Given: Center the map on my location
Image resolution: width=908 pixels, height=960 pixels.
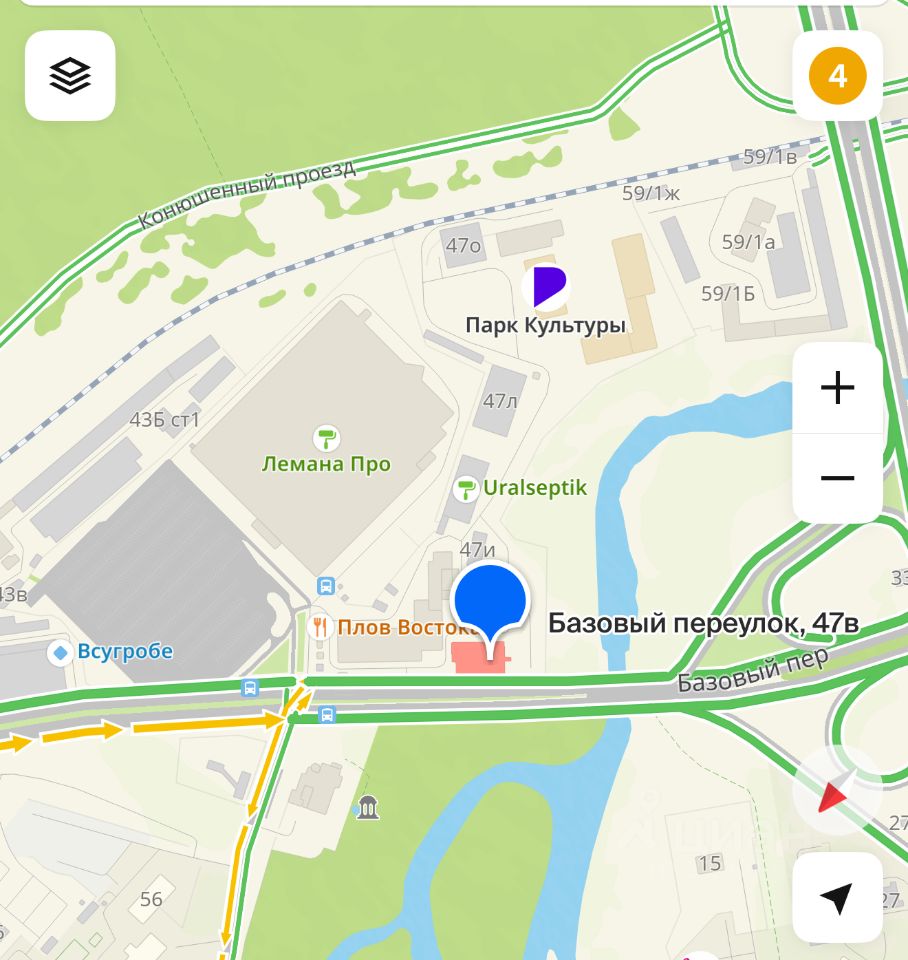Looking at the screenshot, I should click(x=837, y=898).
